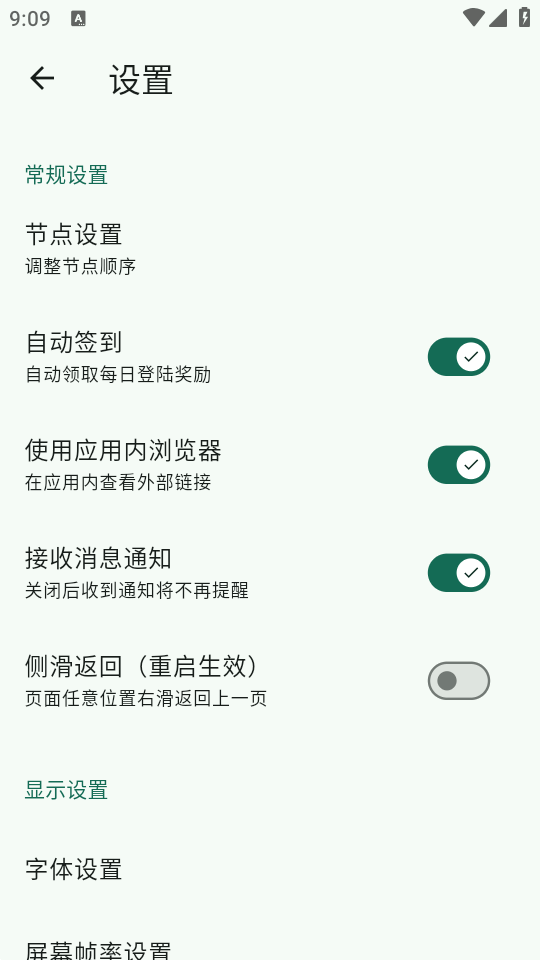Enable 侧滑返回 switch

point(459,681)
